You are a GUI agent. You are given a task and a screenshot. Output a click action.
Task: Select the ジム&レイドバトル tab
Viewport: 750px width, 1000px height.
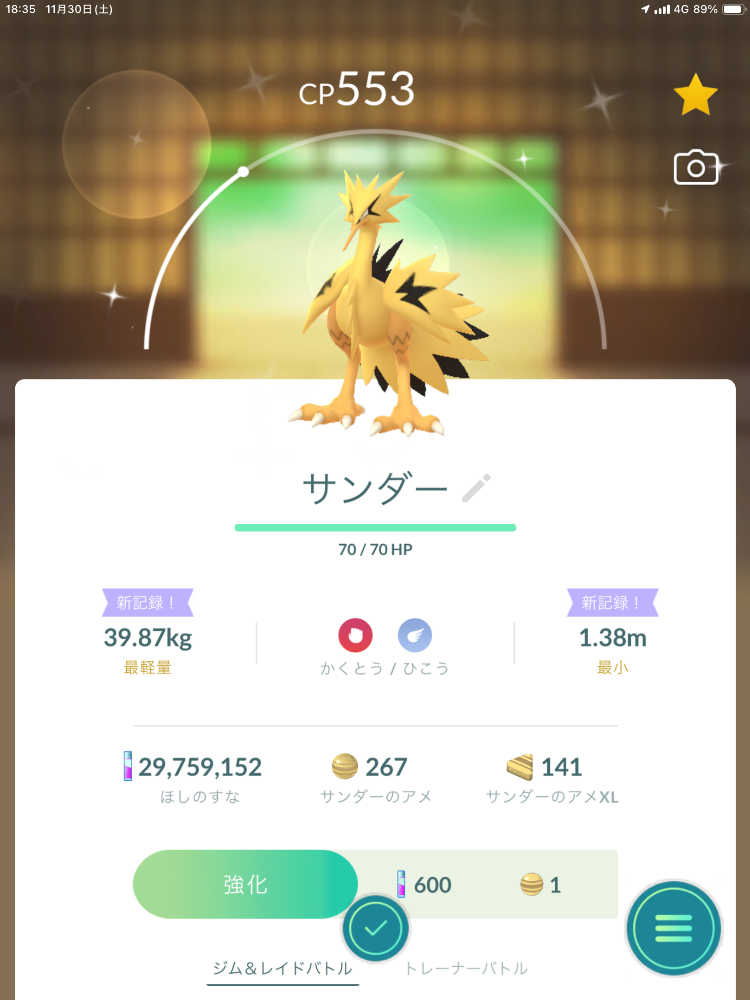tap(282, 968)
